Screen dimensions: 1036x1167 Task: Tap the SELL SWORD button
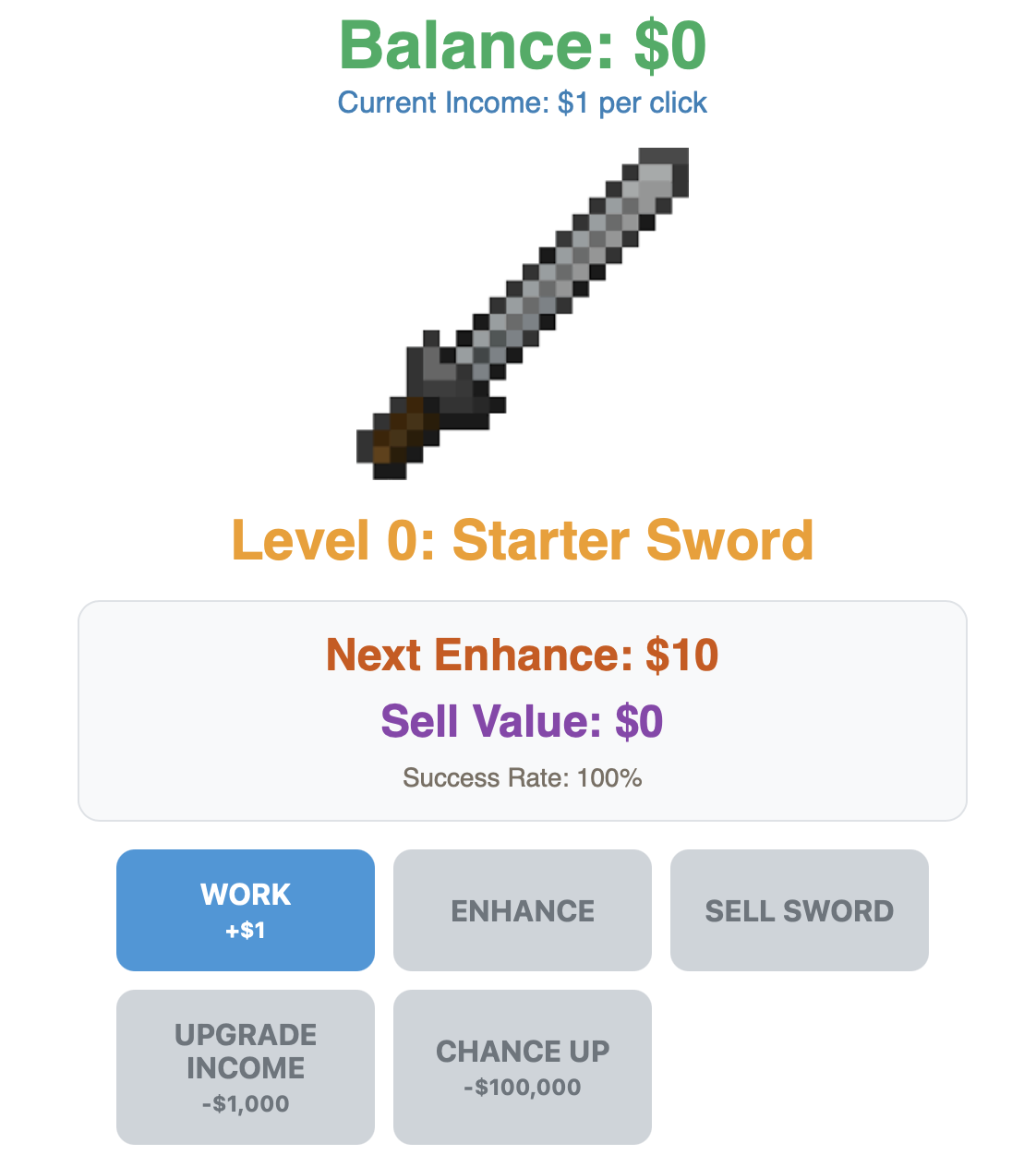799,909
